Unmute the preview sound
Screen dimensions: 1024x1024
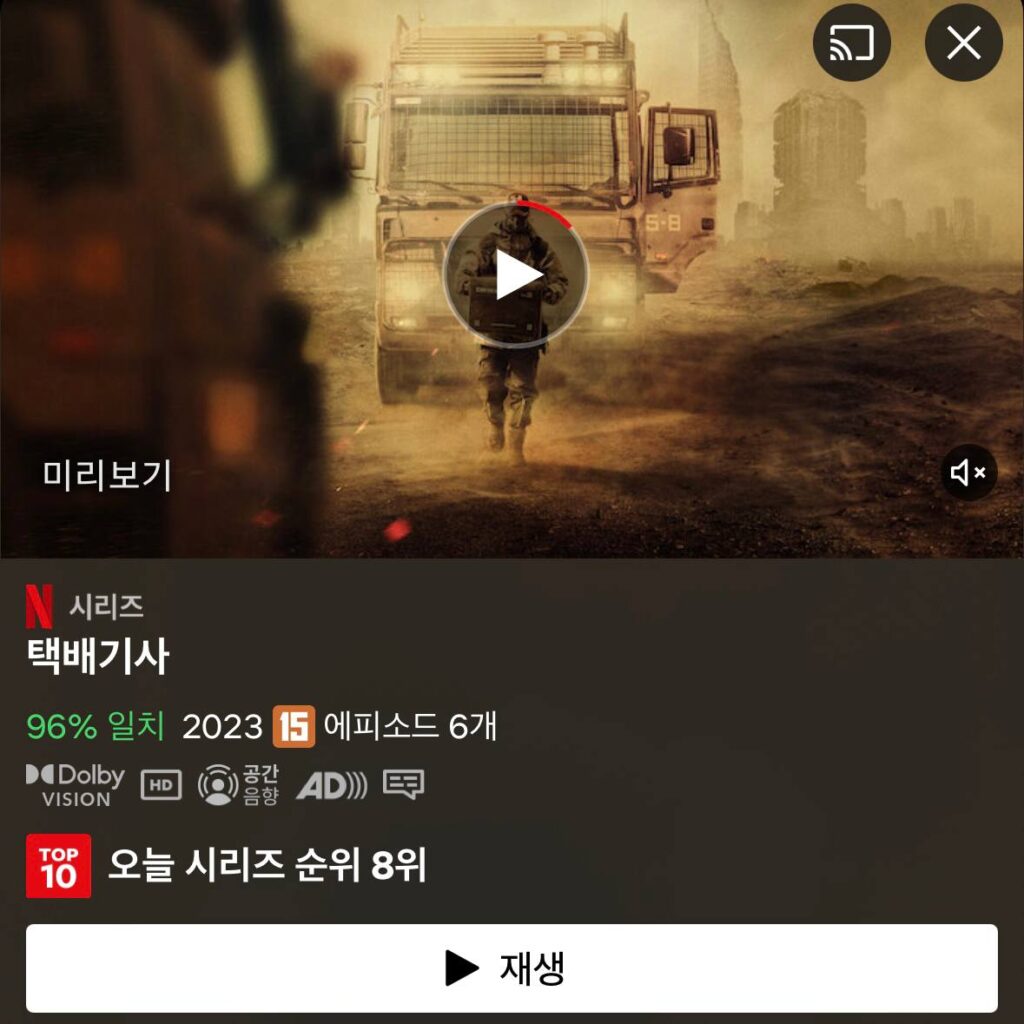[x=968, y=473]
